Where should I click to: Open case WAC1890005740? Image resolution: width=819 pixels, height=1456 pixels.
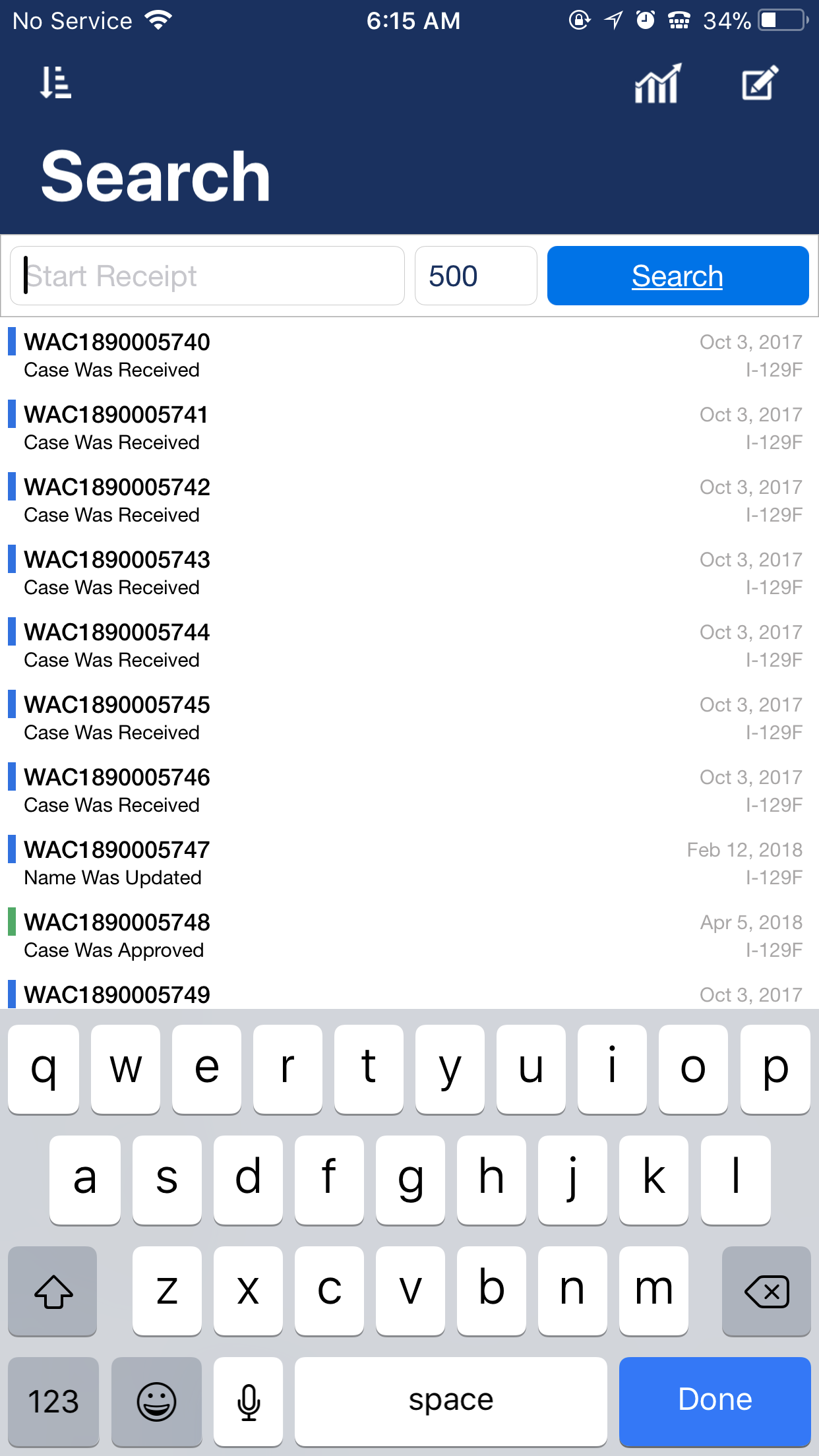pyautogui.click(x=409, y=355)
